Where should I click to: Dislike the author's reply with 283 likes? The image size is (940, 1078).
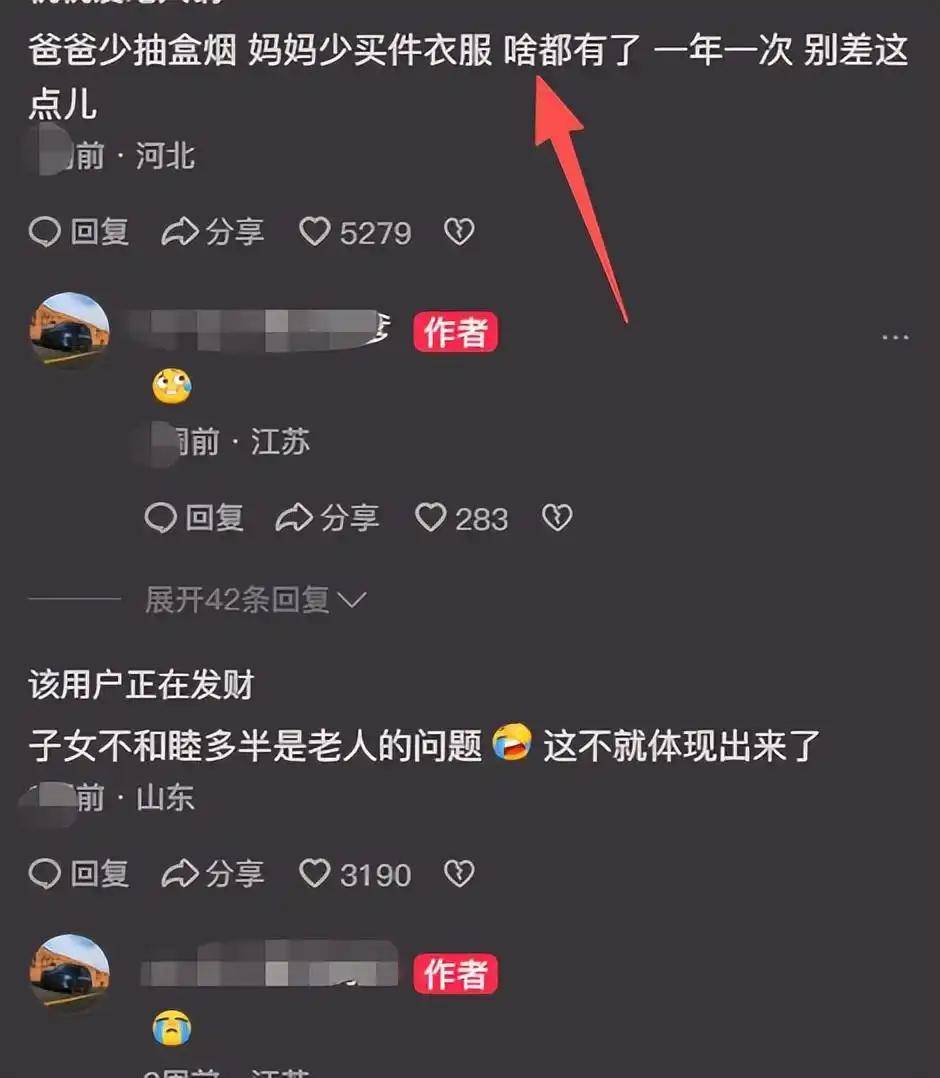pos(557,518)
